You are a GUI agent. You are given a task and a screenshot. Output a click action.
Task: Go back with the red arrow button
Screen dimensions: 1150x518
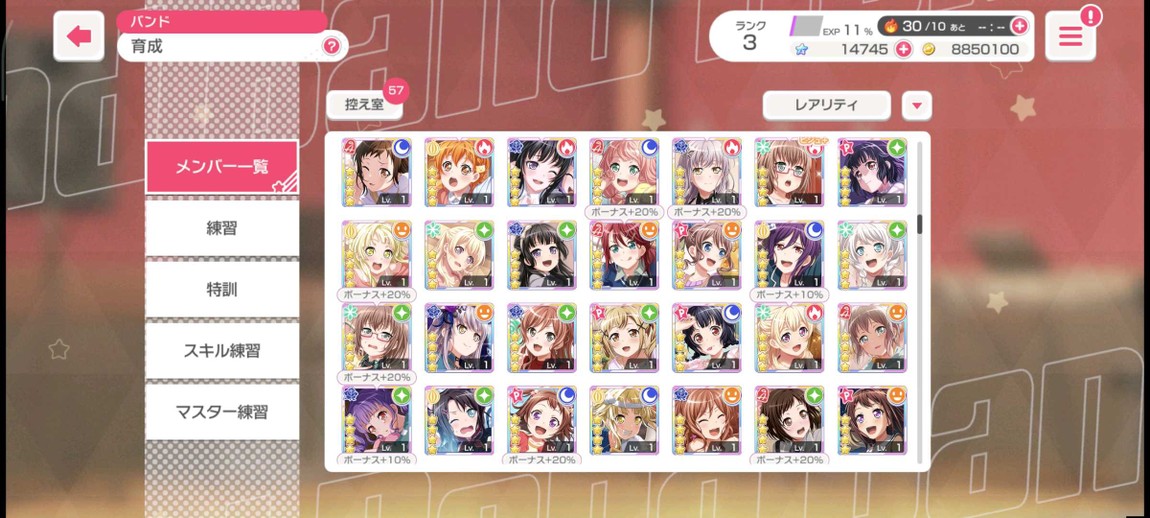pos(78,36)
